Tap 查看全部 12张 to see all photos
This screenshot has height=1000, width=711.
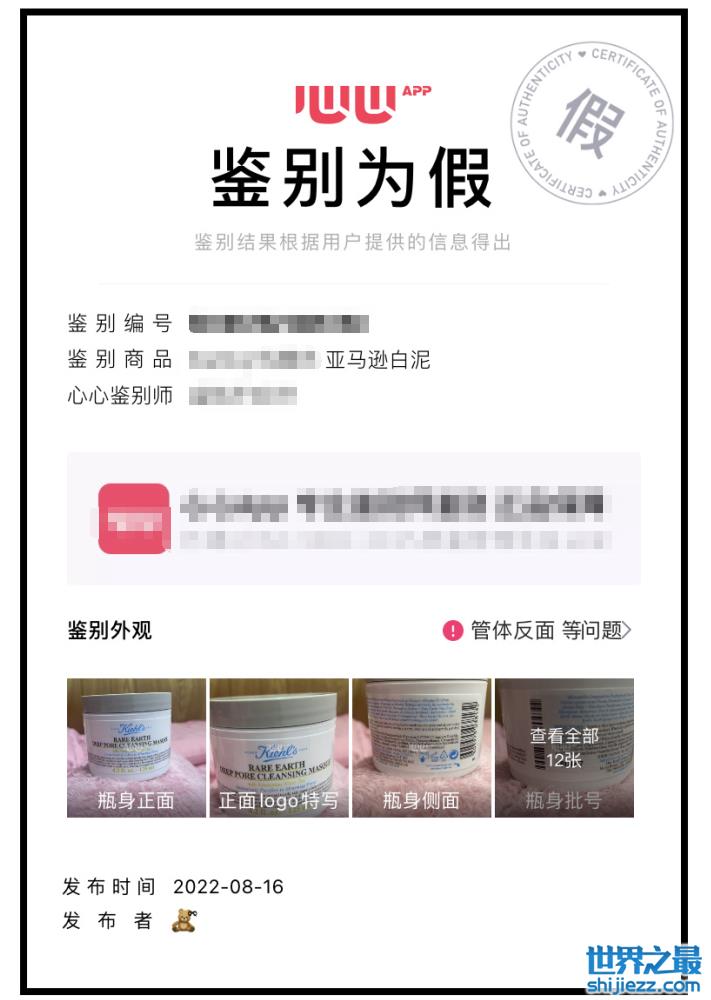click(564, 747)
